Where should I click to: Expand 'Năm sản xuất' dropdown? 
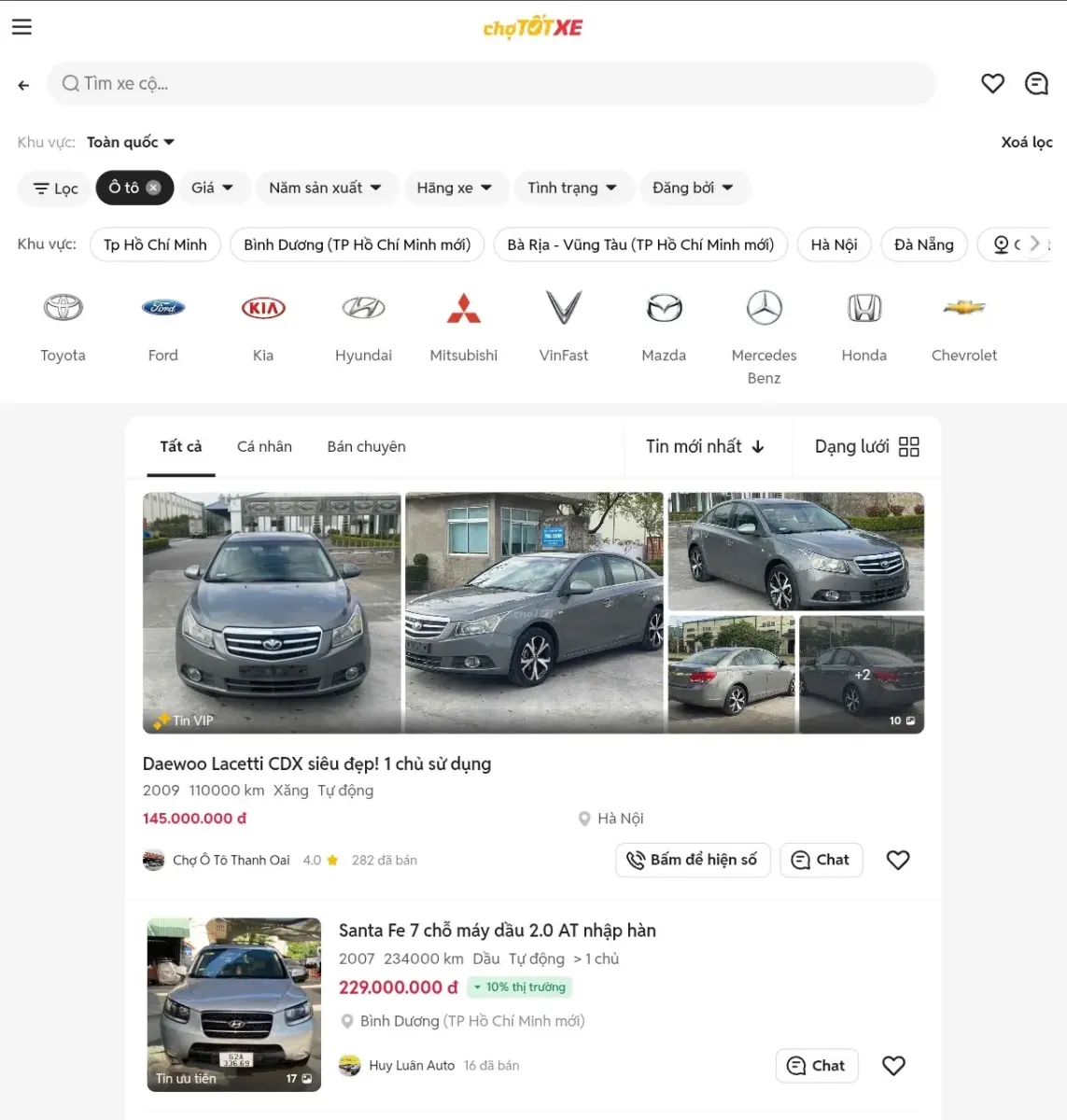[325, 188]
